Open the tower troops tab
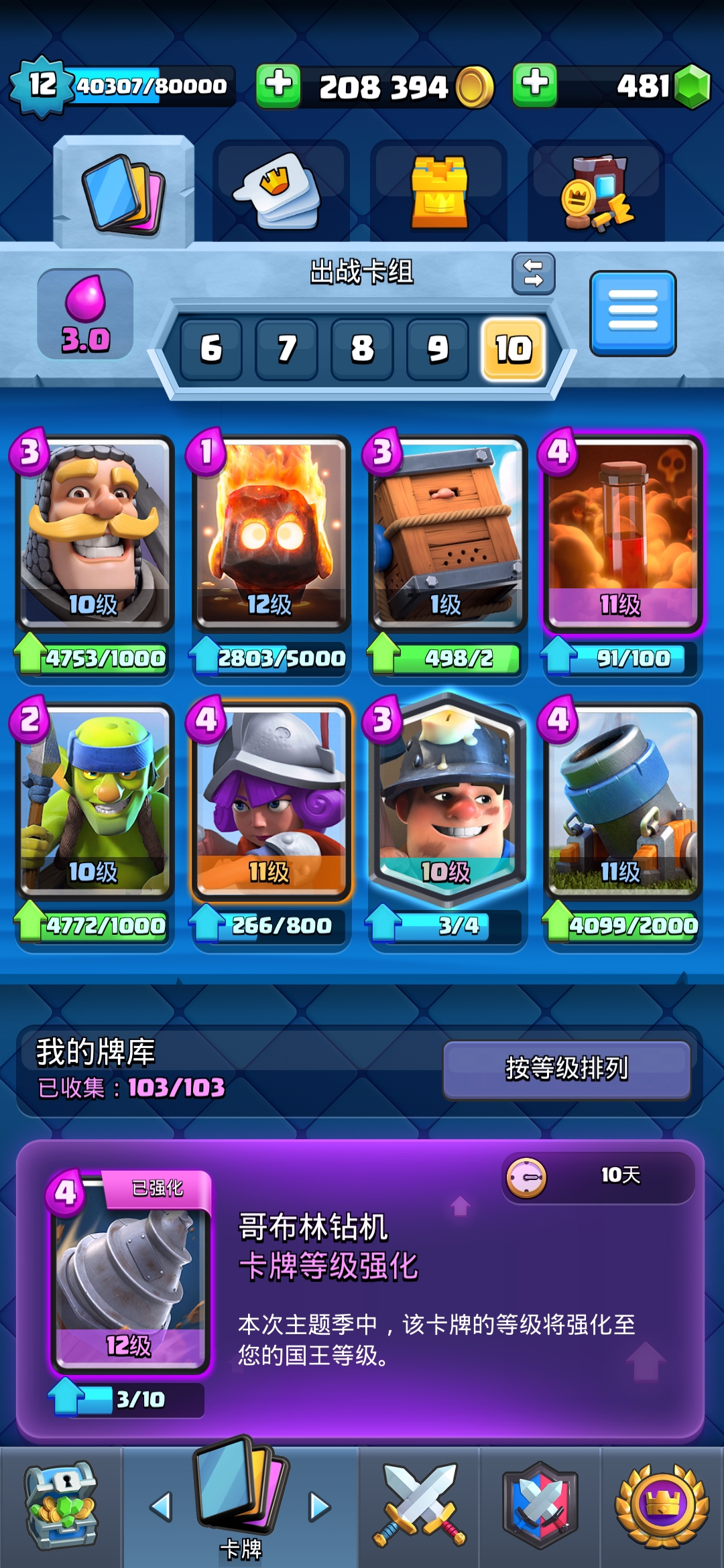Viewport: 724px width, 1568px height. [438, 192]
